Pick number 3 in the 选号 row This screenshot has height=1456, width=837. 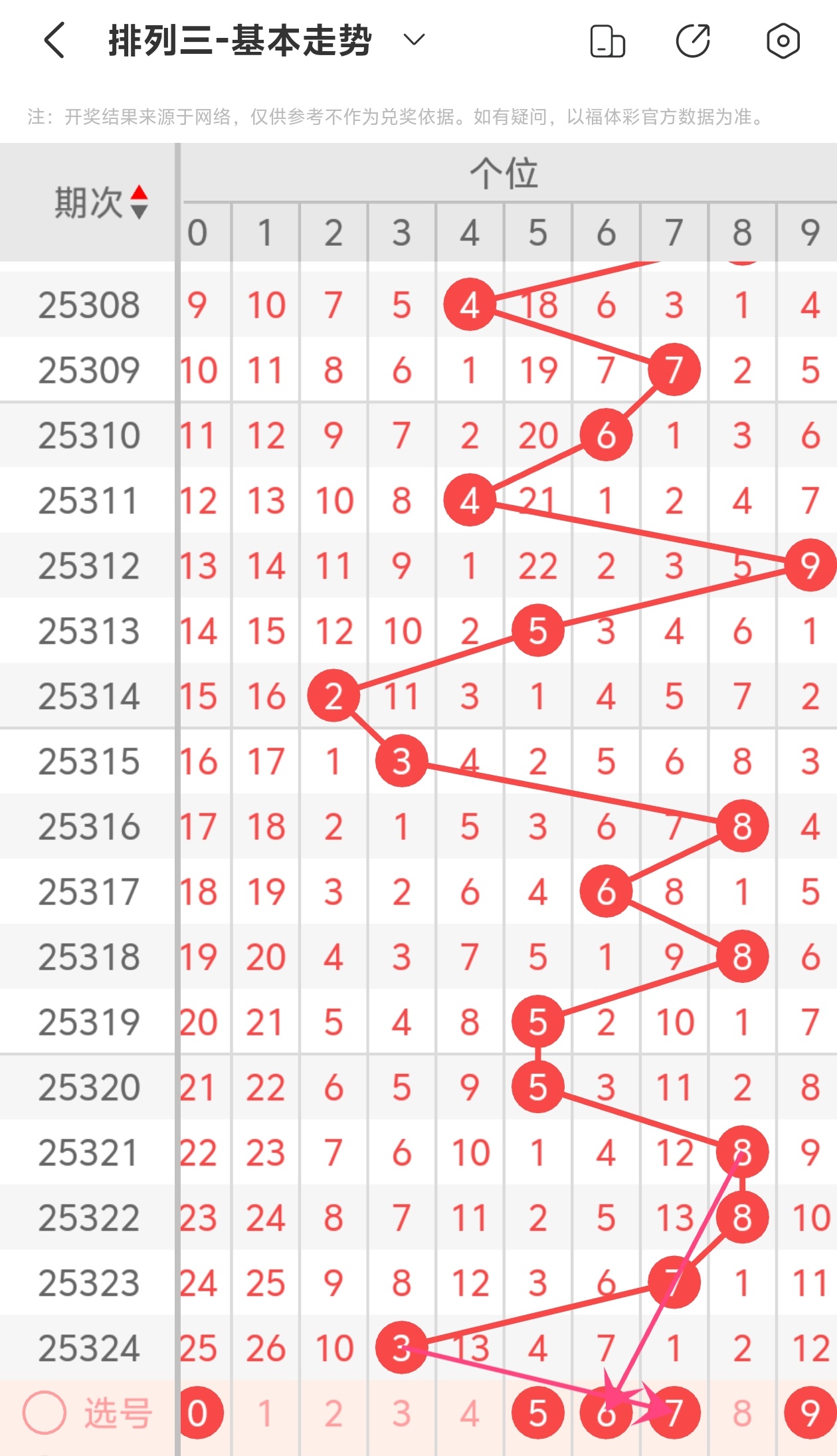[x=401, y=1413]
